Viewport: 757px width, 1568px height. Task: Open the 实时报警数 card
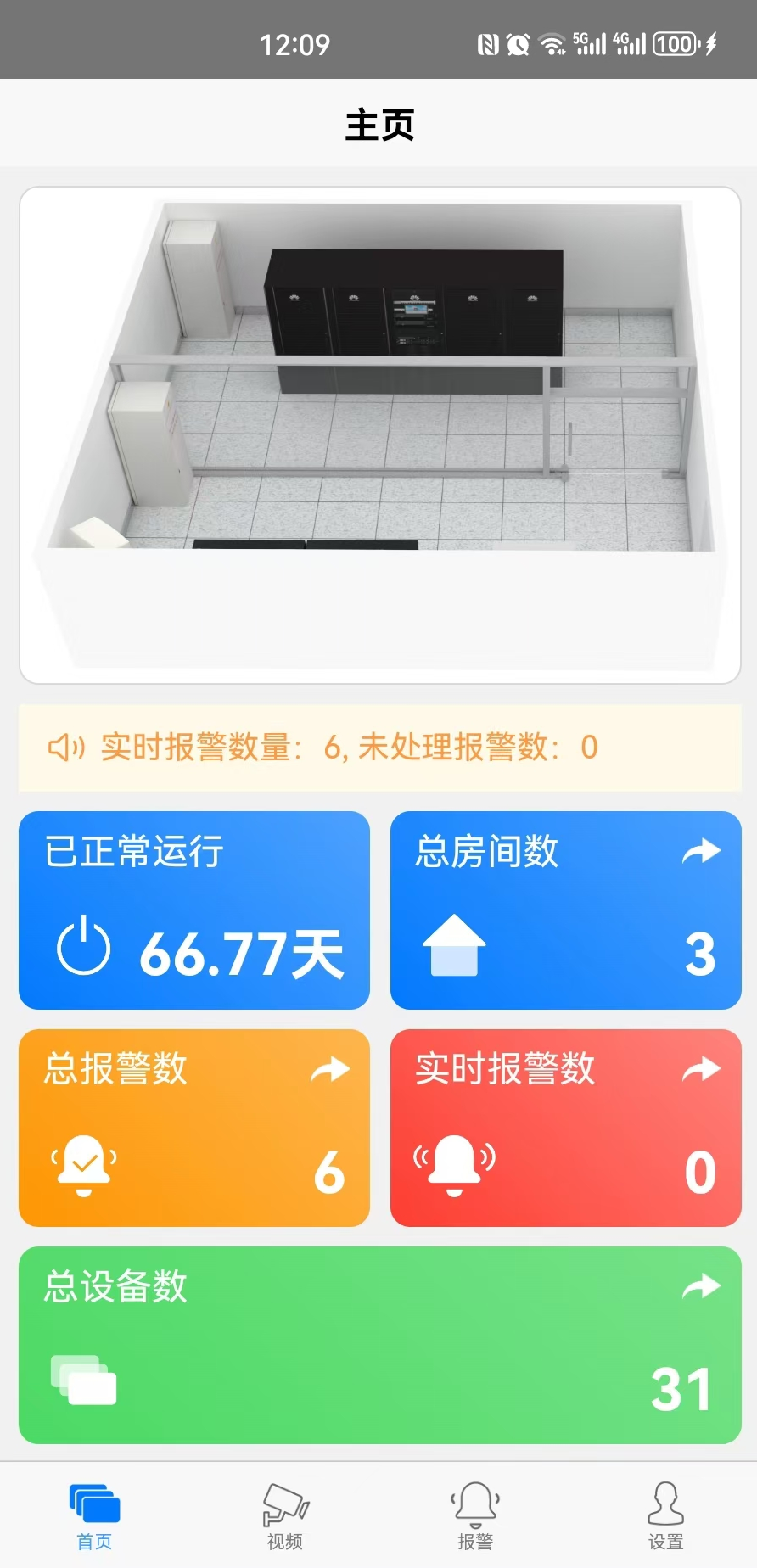[565, 1128]
